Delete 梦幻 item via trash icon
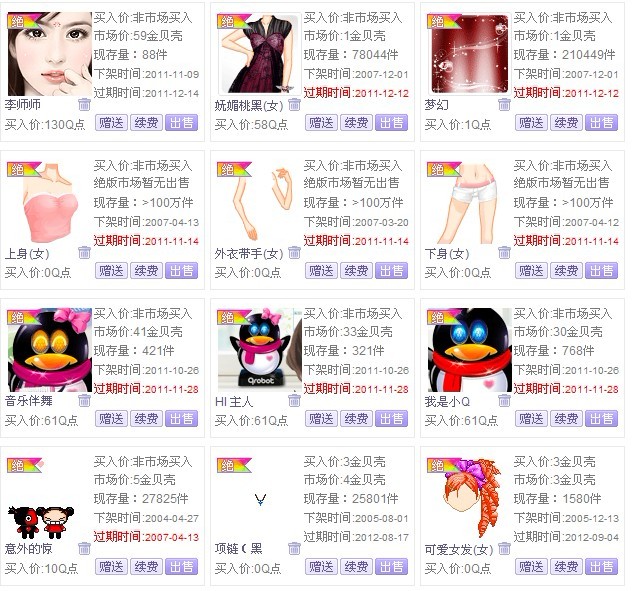 point(504,104)
